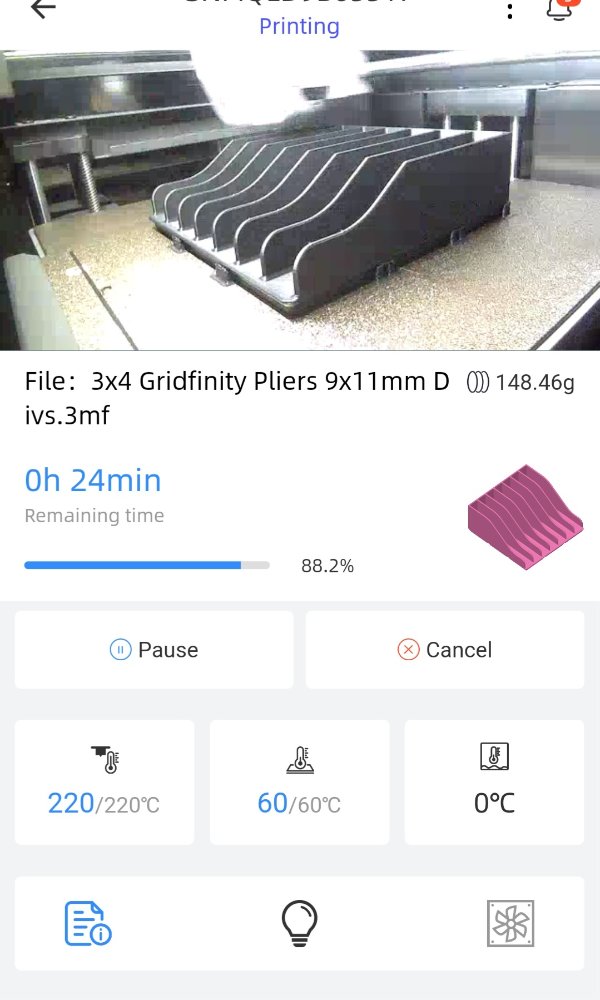
Task: Open chamber temperature card
Action: point(494,783)
